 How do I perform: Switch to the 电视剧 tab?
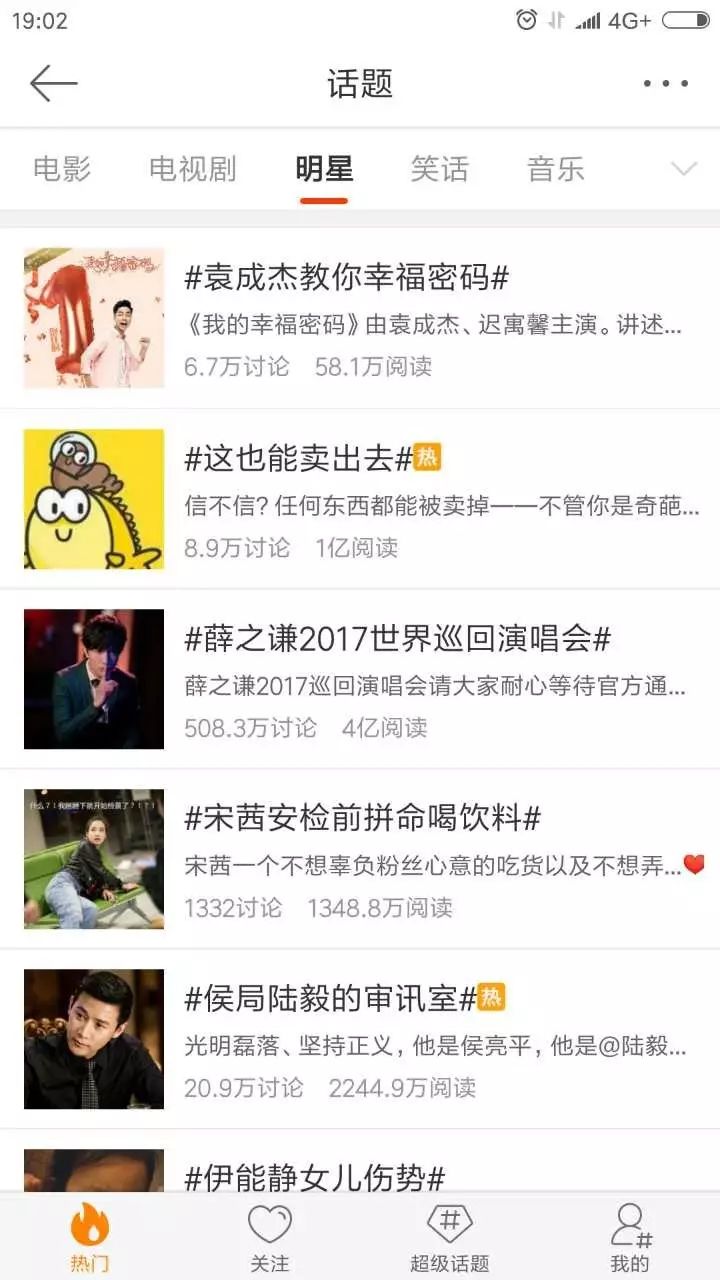pos(193,168)
